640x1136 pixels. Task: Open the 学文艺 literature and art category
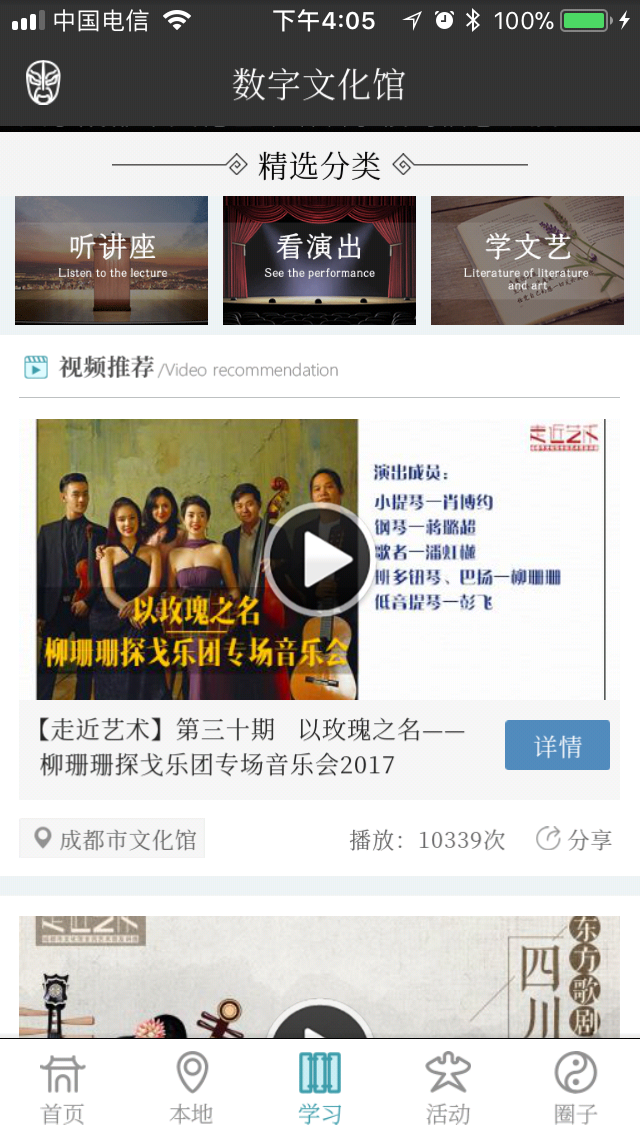click(527, 260)
